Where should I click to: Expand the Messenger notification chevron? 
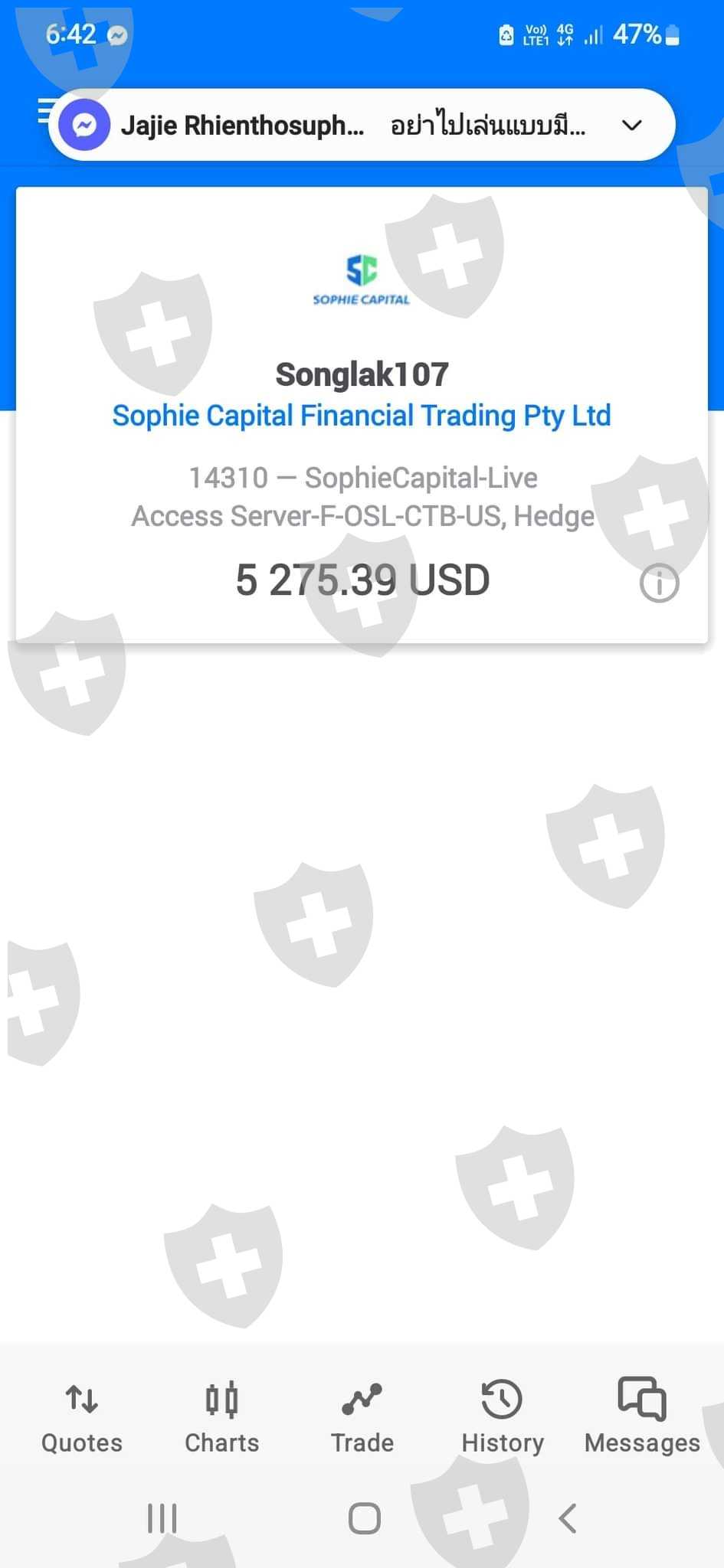631,126
